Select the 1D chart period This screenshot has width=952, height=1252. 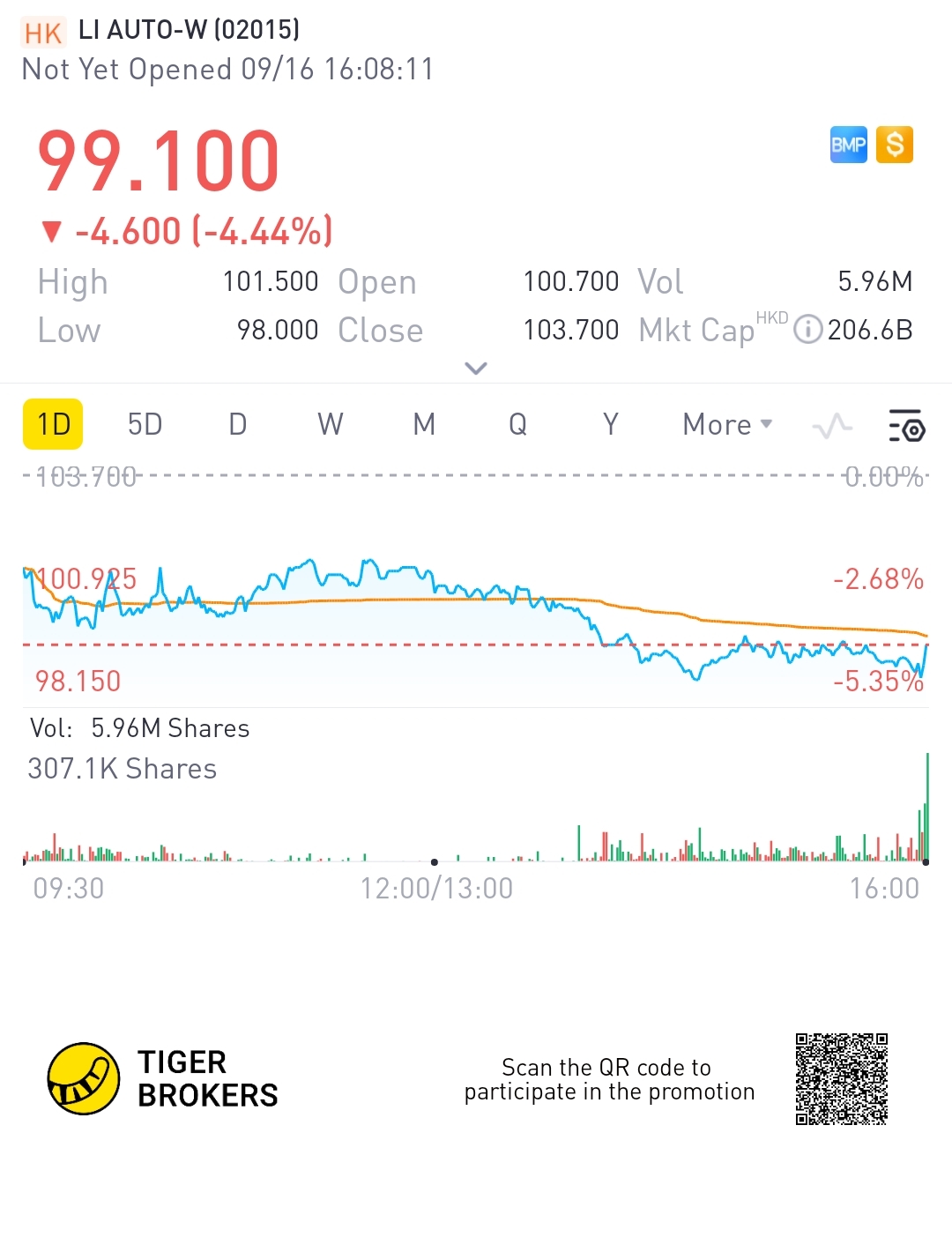tap(53, 424)
